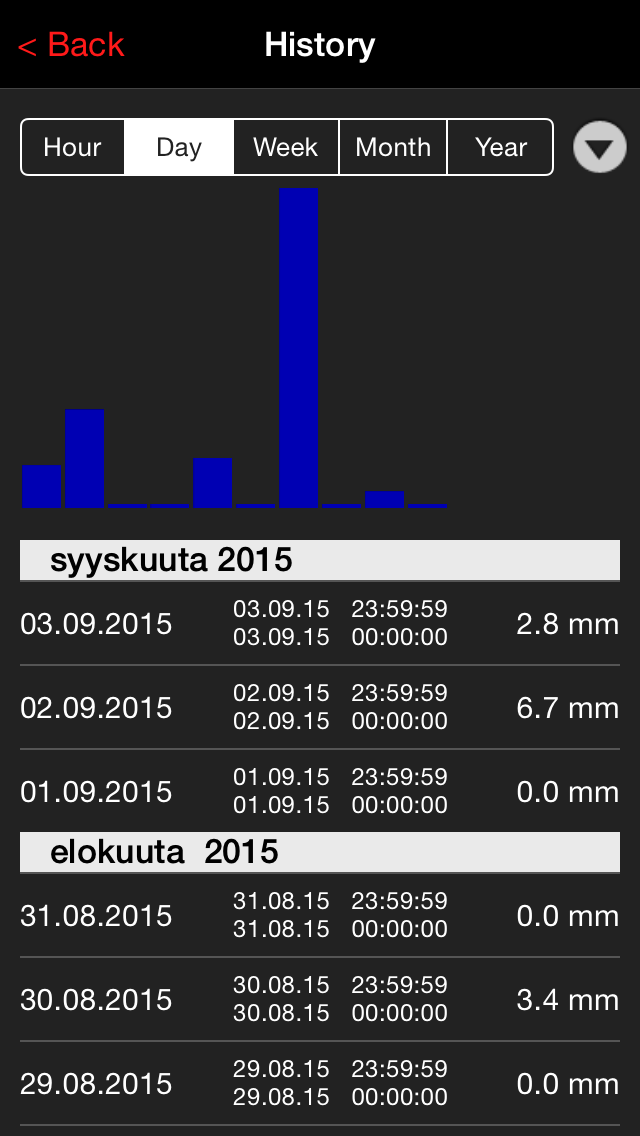640x1136 pixels.
Task: Show history by Month
Action: click(393, 147)
